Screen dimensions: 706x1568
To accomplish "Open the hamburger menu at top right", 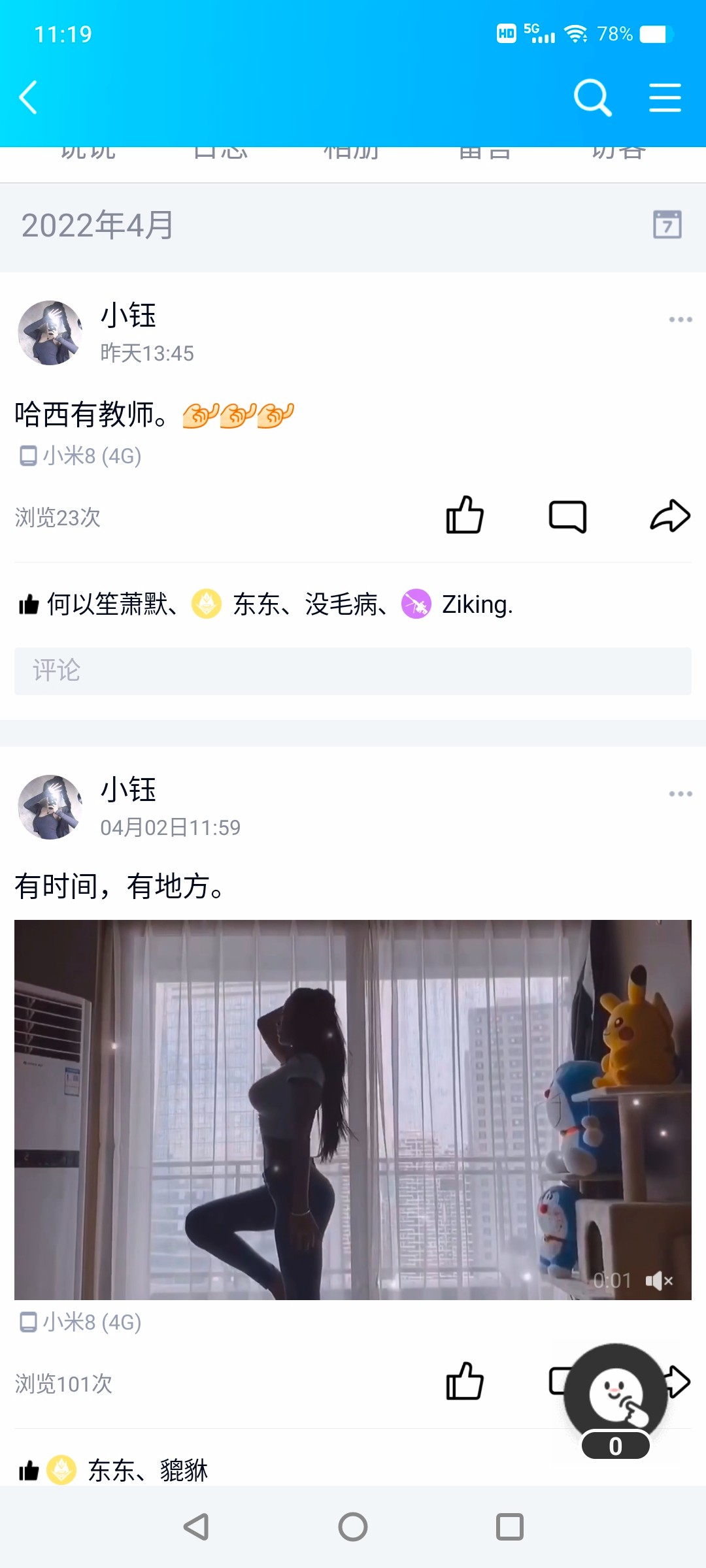I will click(665, 98).
